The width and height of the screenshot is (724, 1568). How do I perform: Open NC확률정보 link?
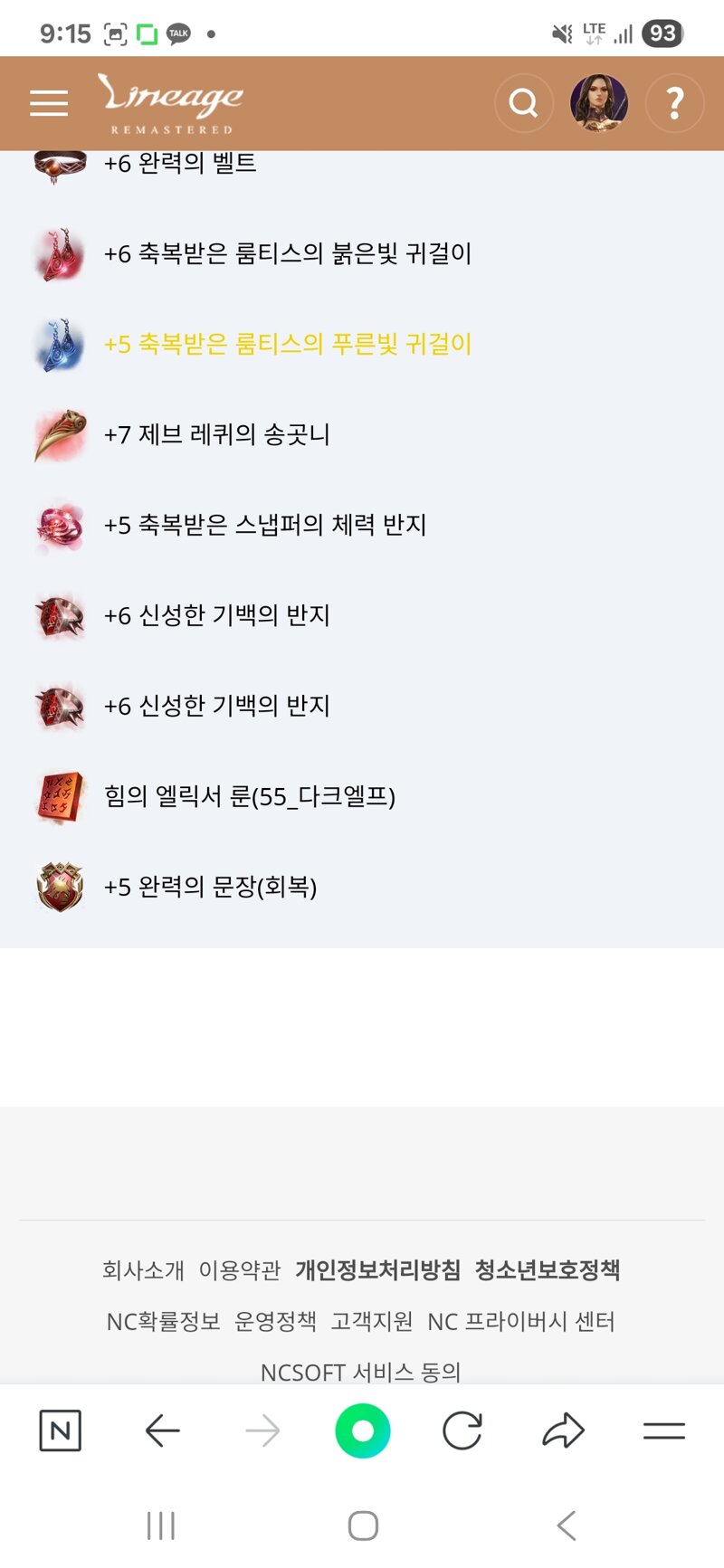coord(163,1321)
